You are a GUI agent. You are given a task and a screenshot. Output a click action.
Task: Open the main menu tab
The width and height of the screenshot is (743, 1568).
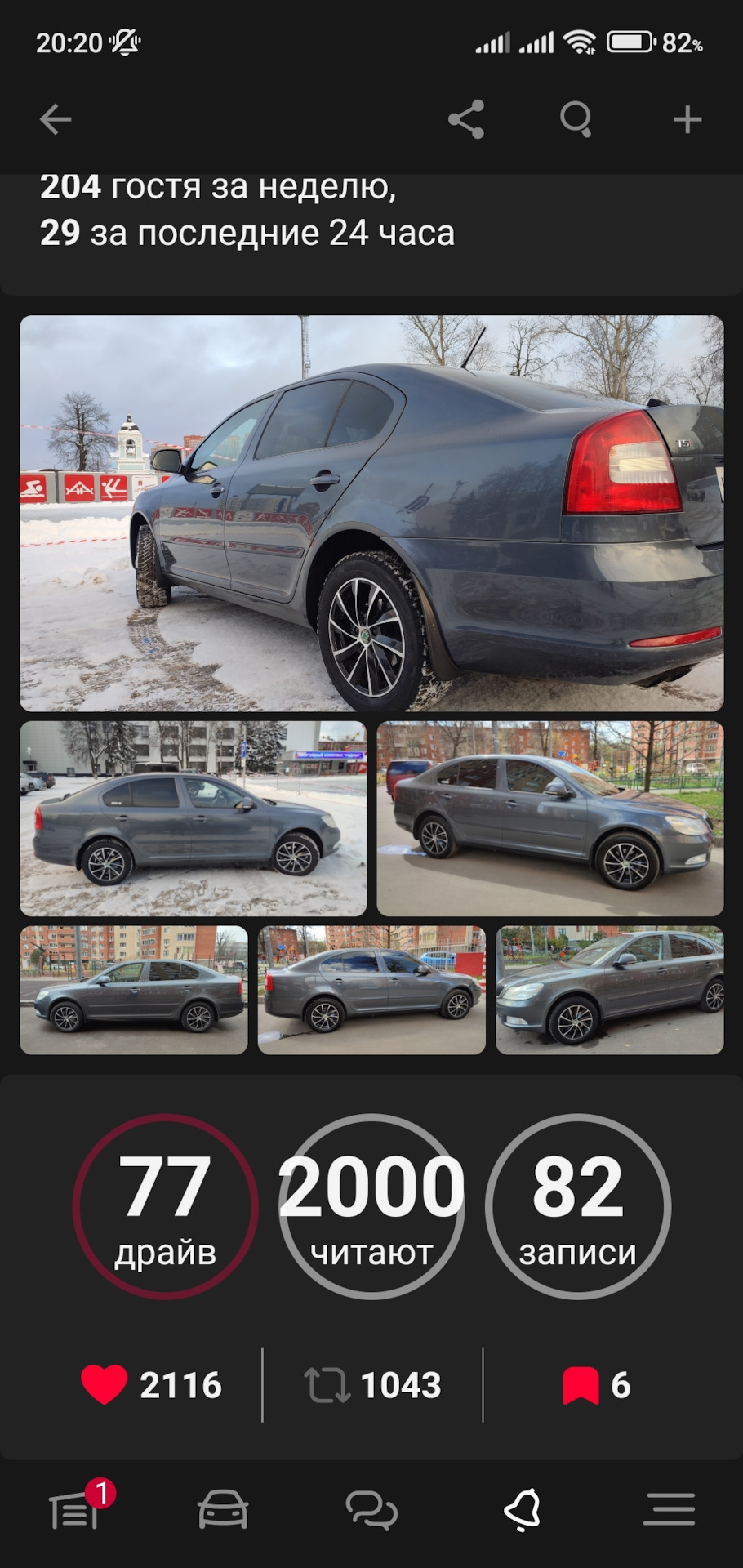click(669, 1509)
